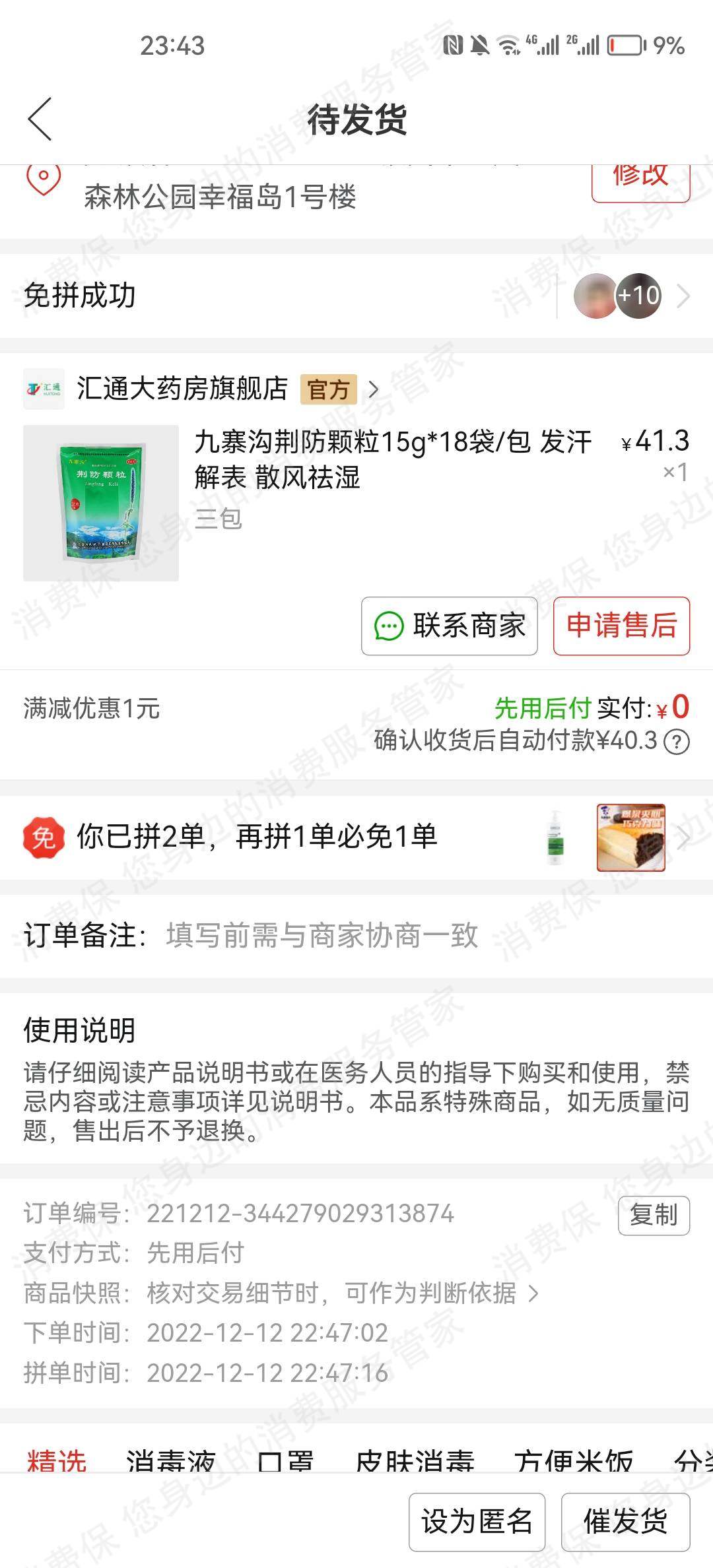Screen dimensions: 713x1568
Task: Switch to the 方便米饭 tab
Action: (574, 1460)
